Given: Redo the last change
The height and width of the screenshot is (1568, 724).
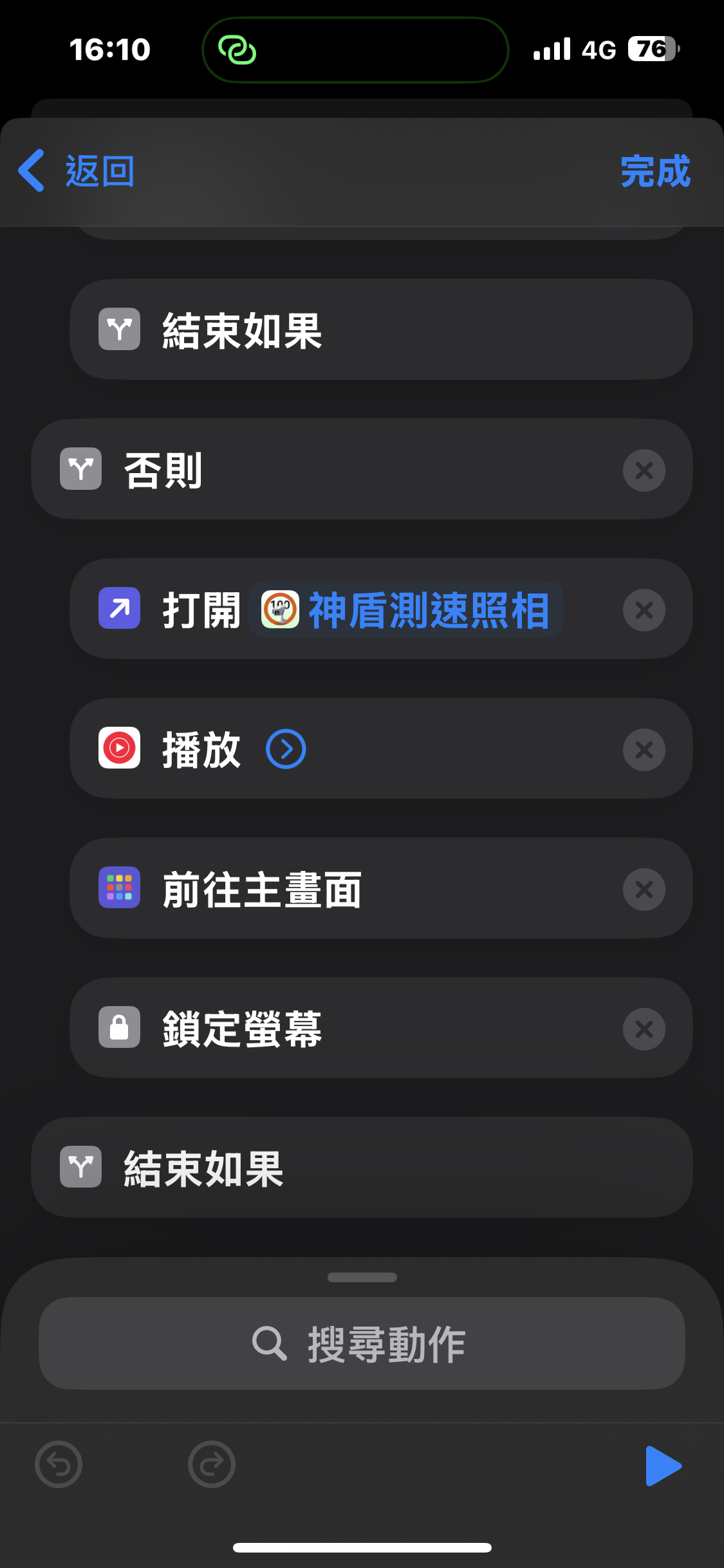Looking at the screenshot, I should click(212, 1464).
